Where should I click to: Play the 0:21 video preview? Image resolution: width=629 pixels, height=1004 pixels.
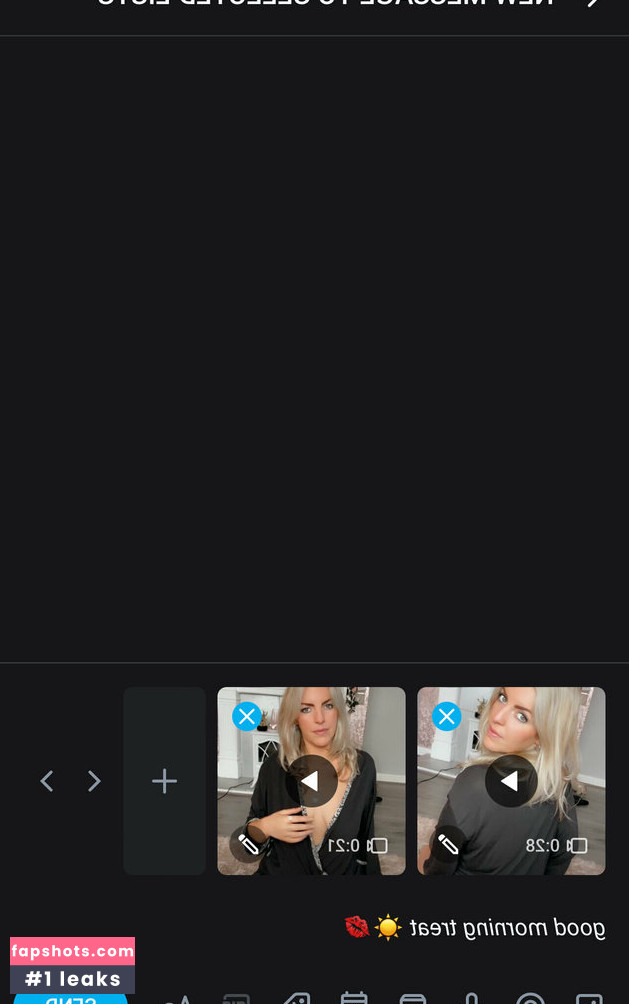[311, 781]
